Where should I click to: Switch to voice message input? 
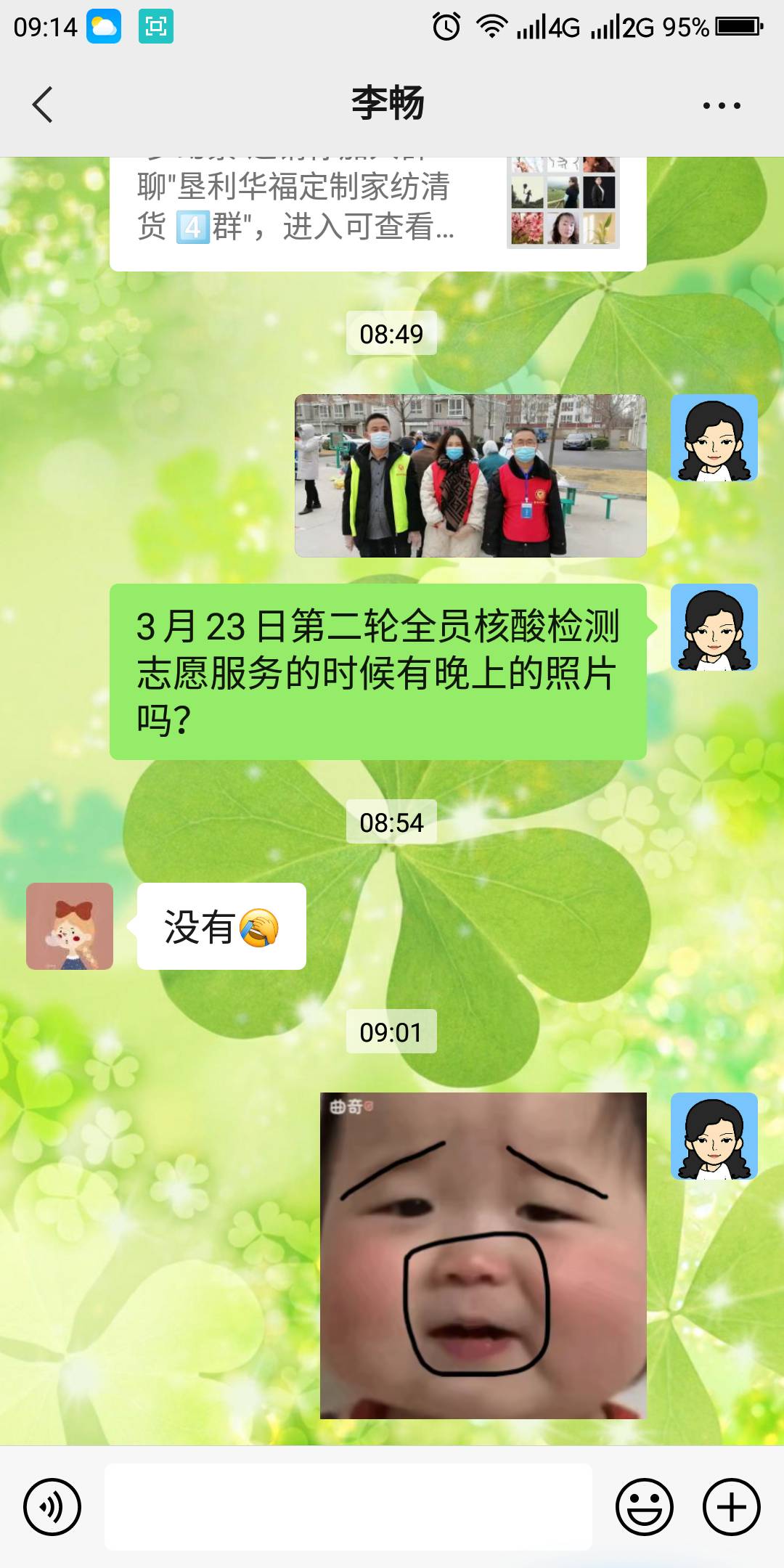coord(52,1507)
